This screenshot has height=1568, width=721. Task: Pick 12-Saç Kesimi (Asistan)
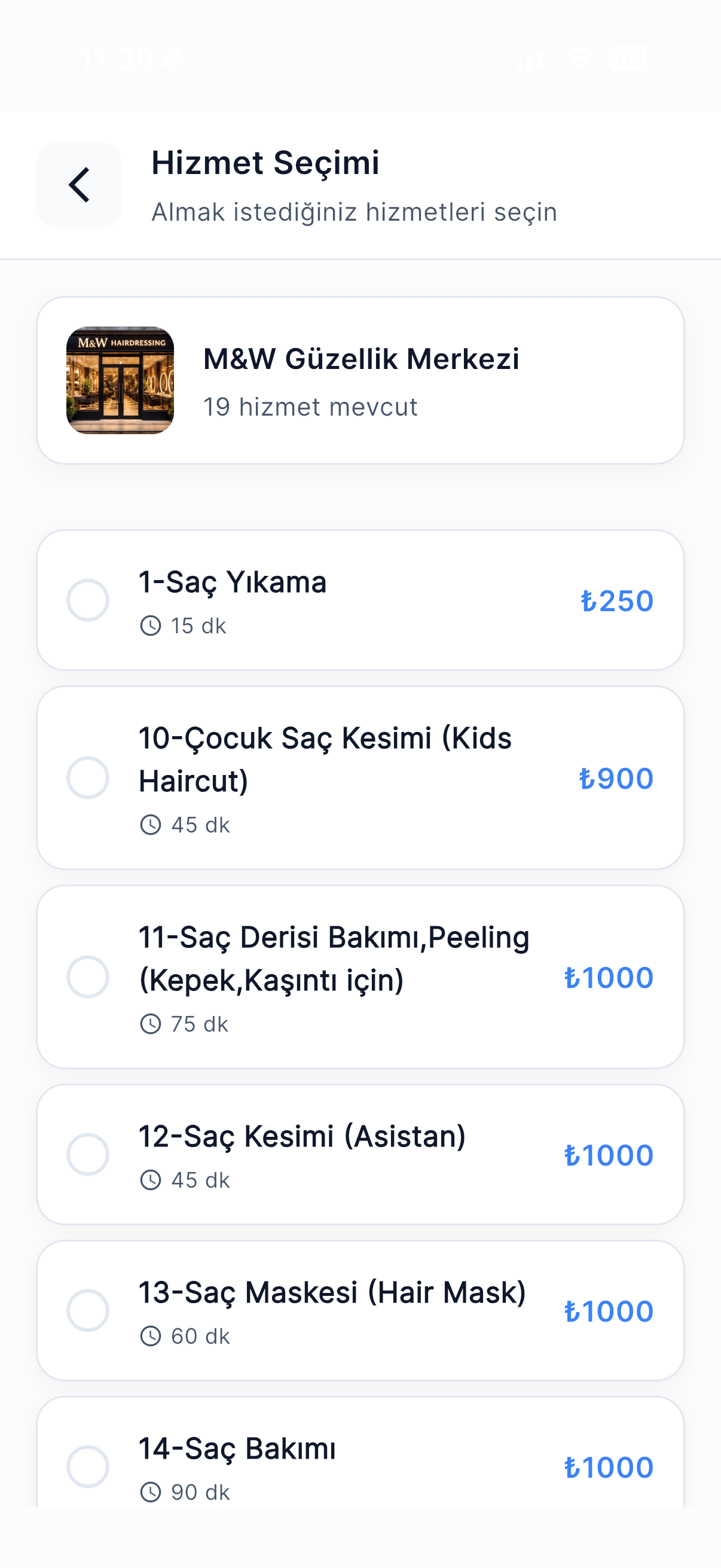click(88, 1155)
